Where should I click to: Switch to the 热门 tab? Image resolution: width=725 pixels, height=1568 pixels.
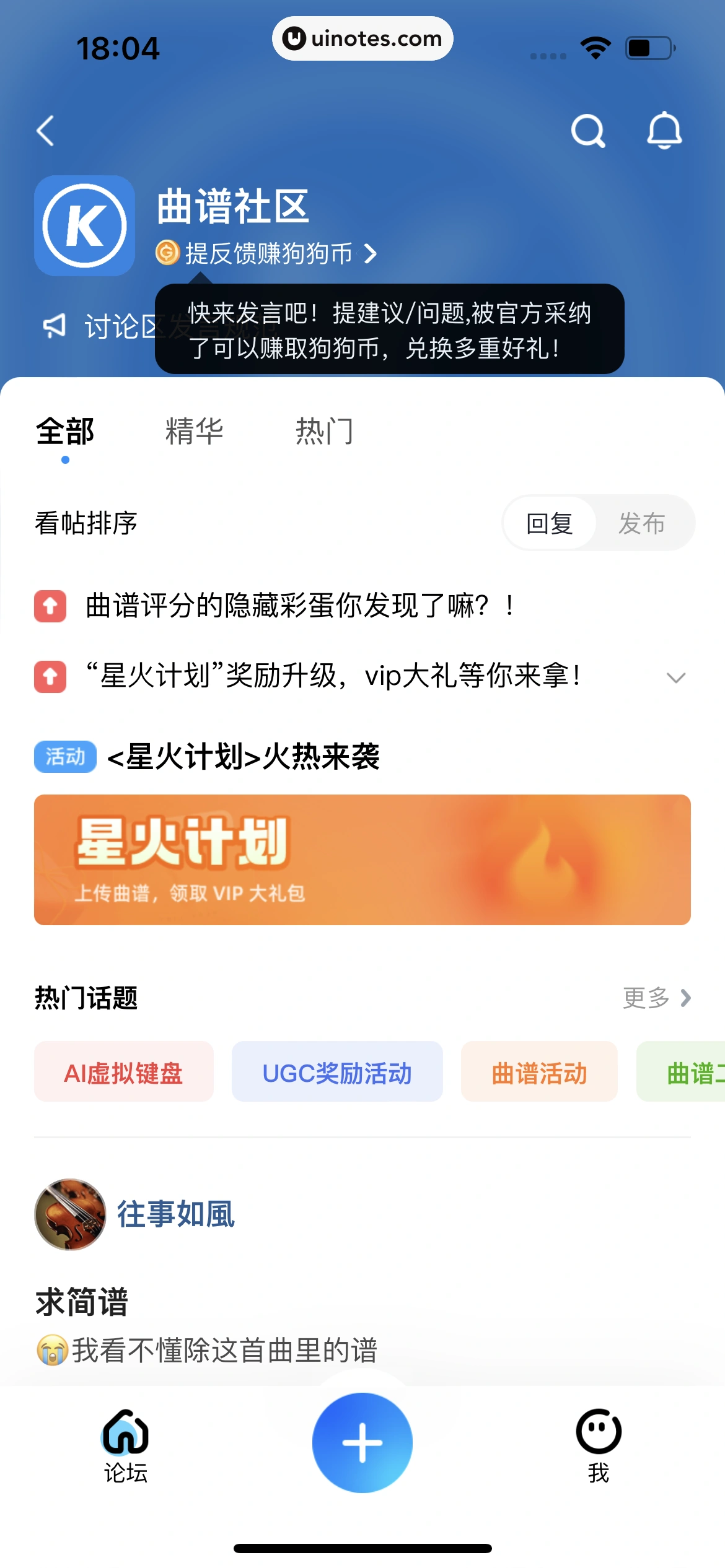324,431
